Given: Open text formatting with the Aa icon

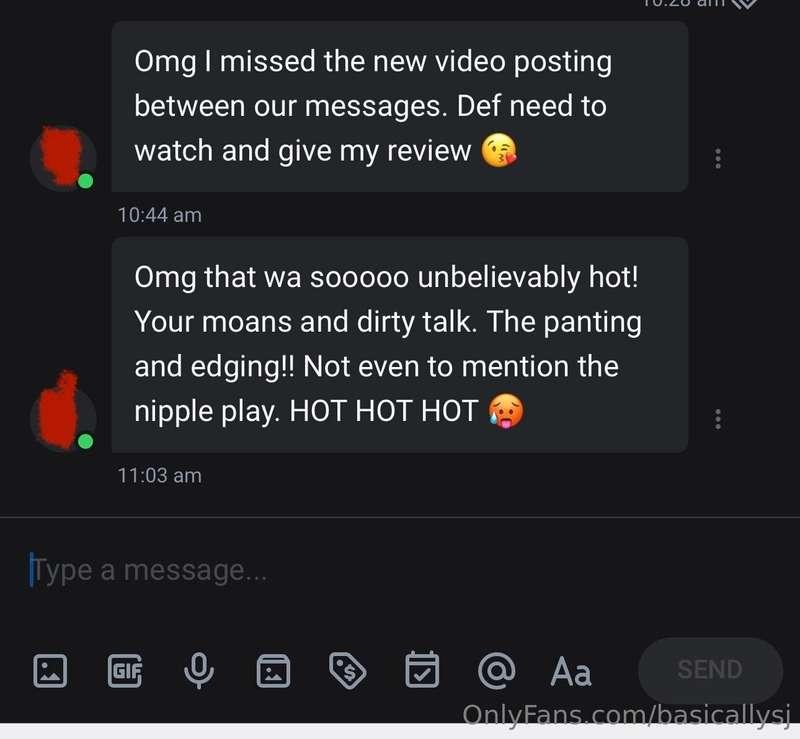Looking at the screenshot, I should point(570,671).
